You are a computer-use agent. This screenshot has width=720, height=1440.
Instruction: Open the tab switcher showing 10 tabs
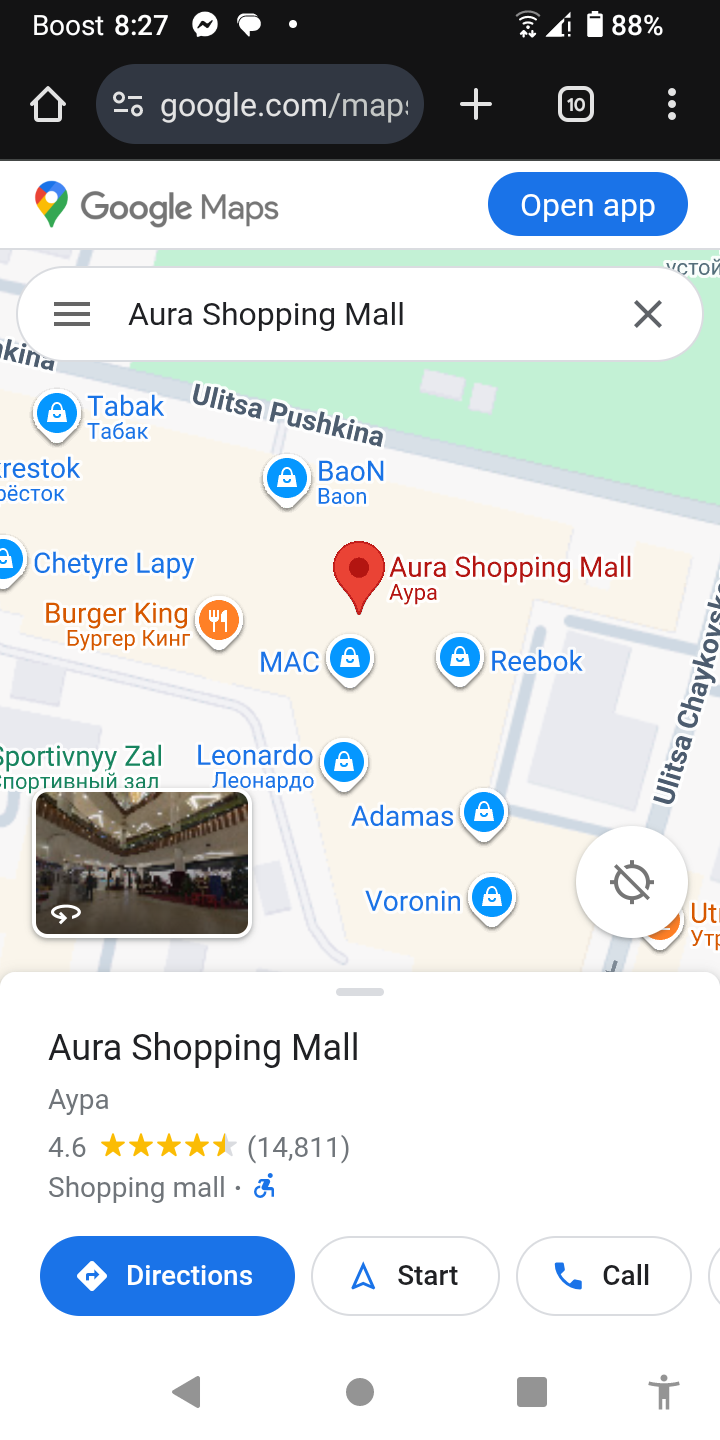(576, 104)
